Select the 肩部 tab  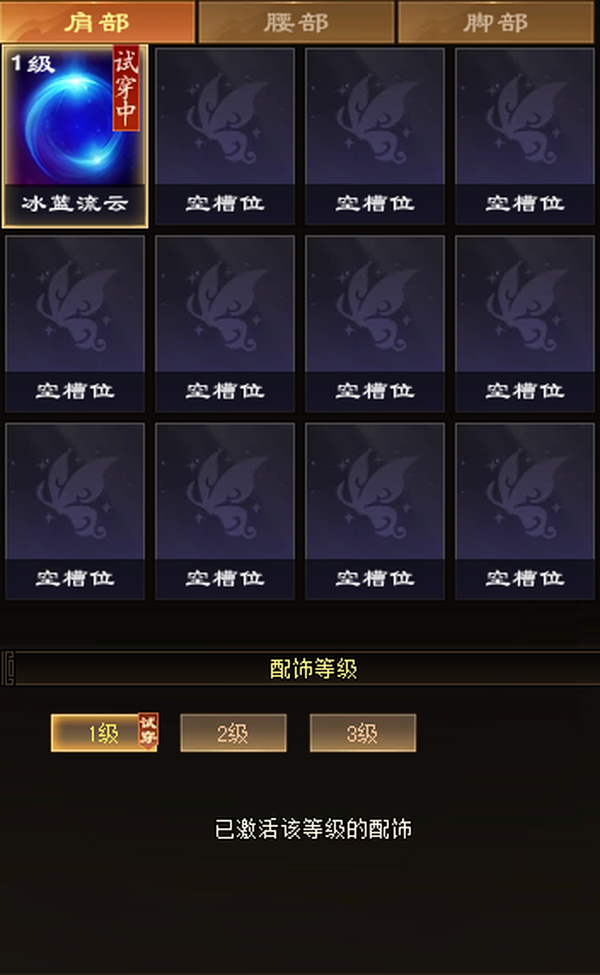pos(97,22)
